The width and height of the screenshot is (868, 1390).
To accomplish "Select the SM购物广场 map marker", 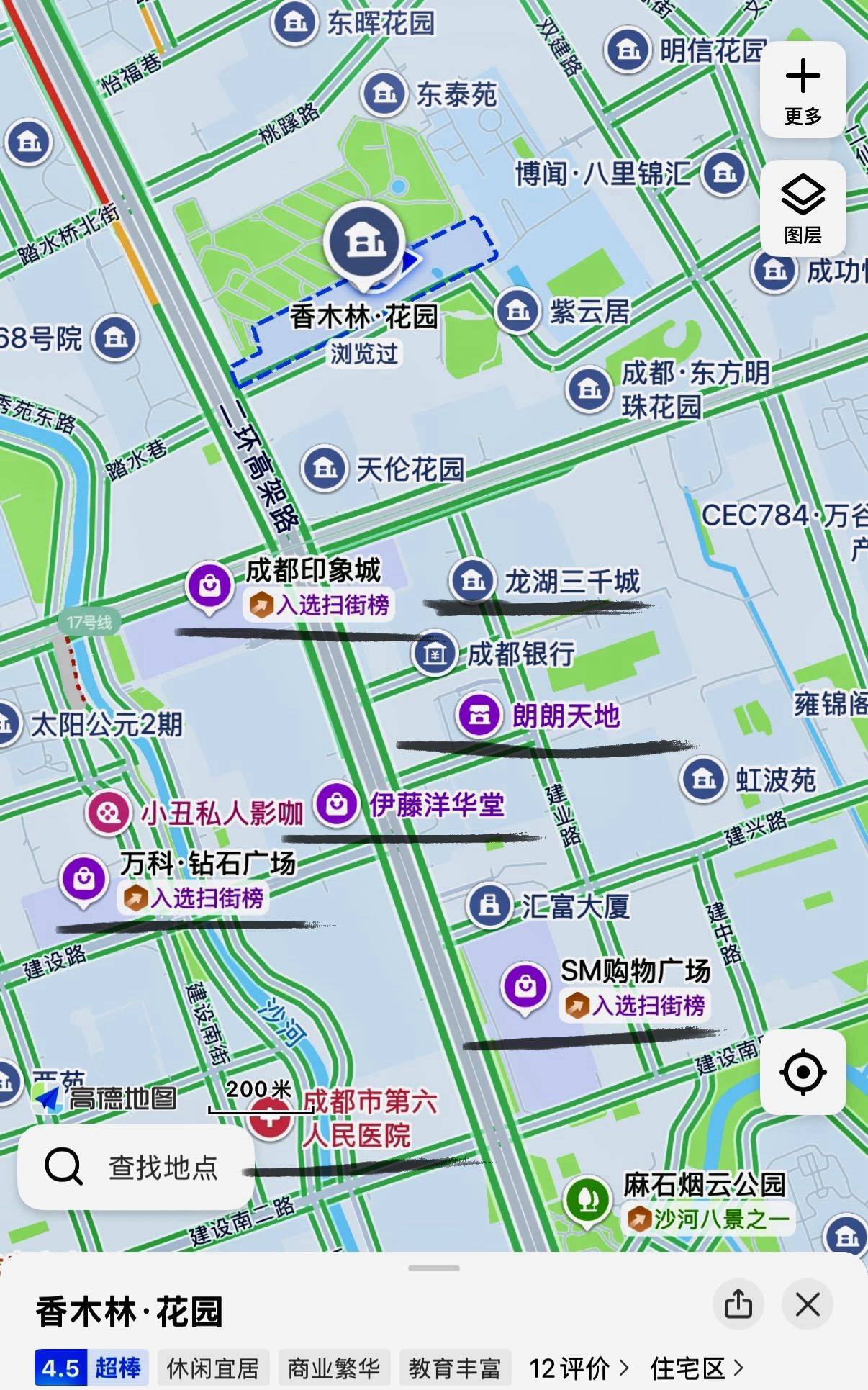I will click(x=525, y=985).
